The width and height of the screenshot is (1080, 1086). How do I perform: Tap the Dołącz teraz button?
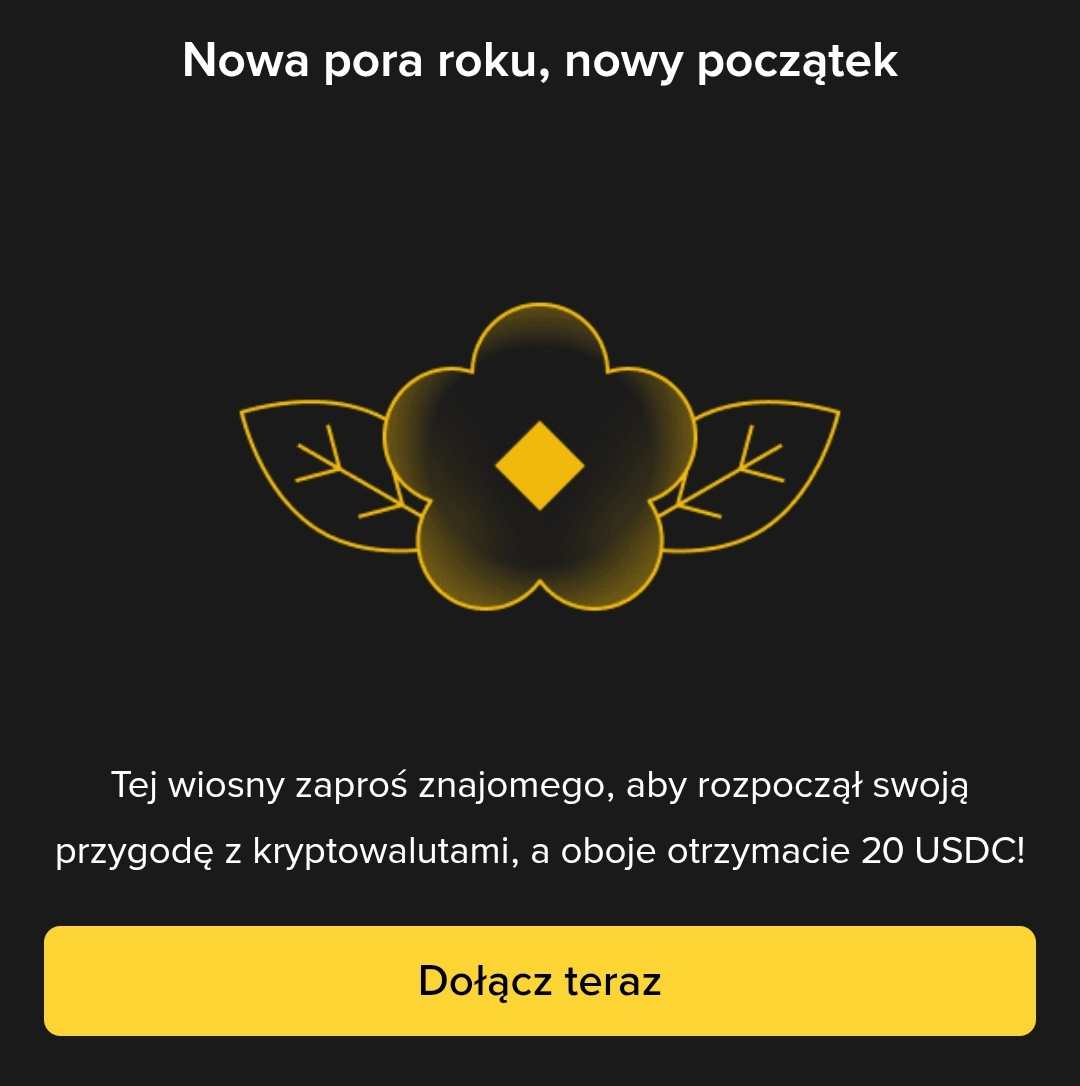click(540, 981)
